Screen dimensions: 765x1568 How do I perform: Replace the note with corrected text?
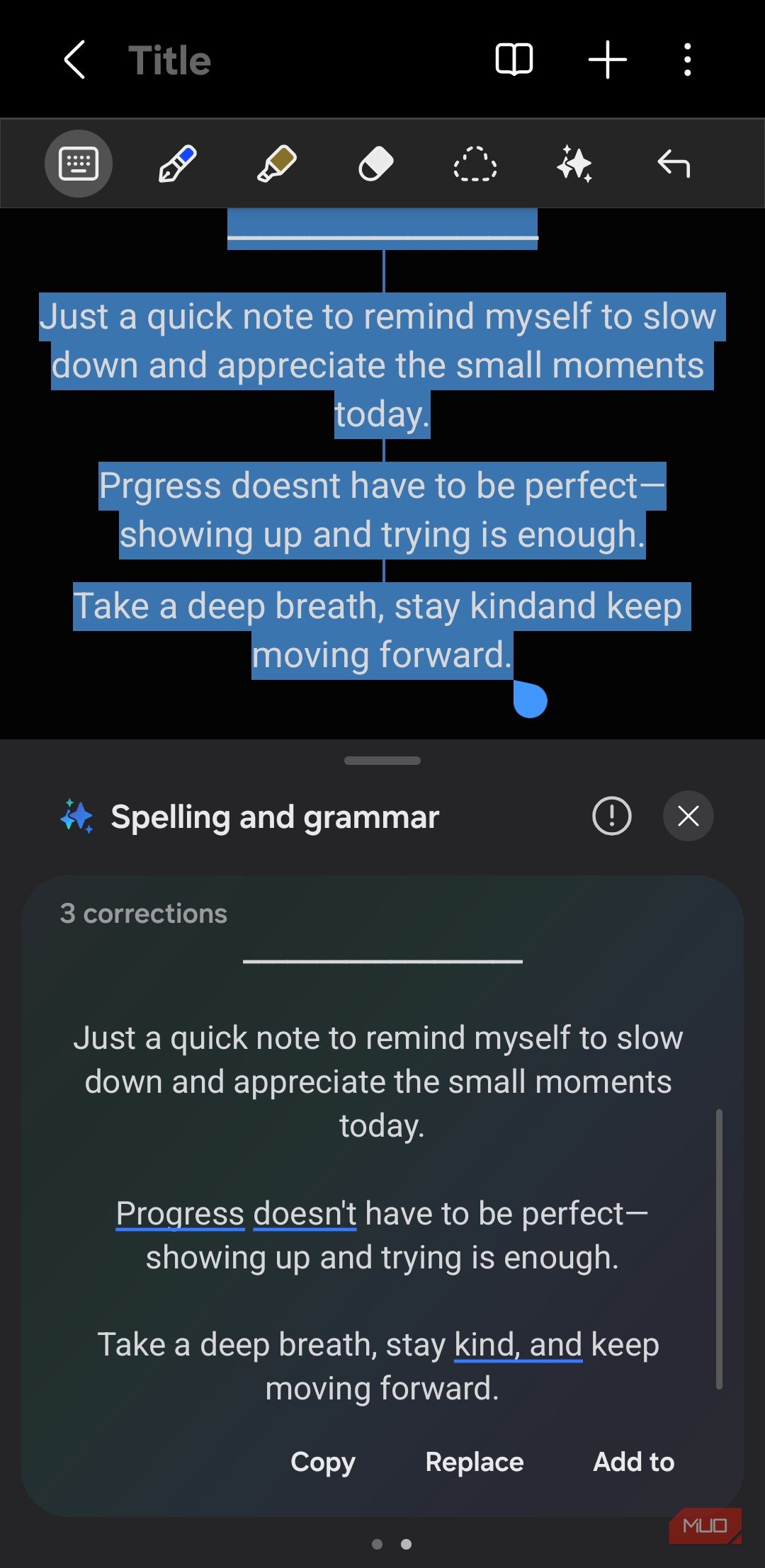[x=475, y=1462]
